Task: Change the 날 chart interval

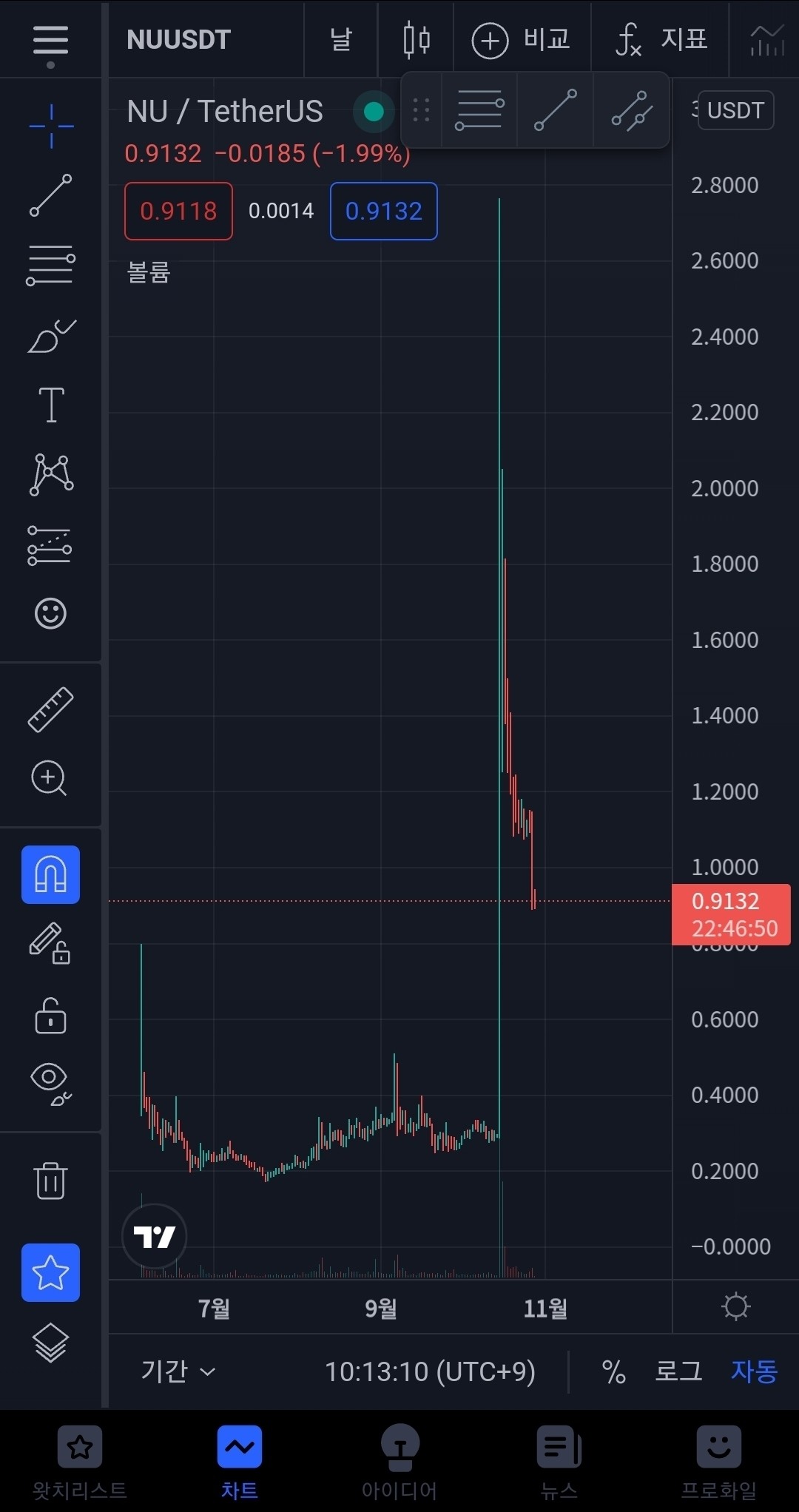Action: pyautogui.click(x=340, y=40)
